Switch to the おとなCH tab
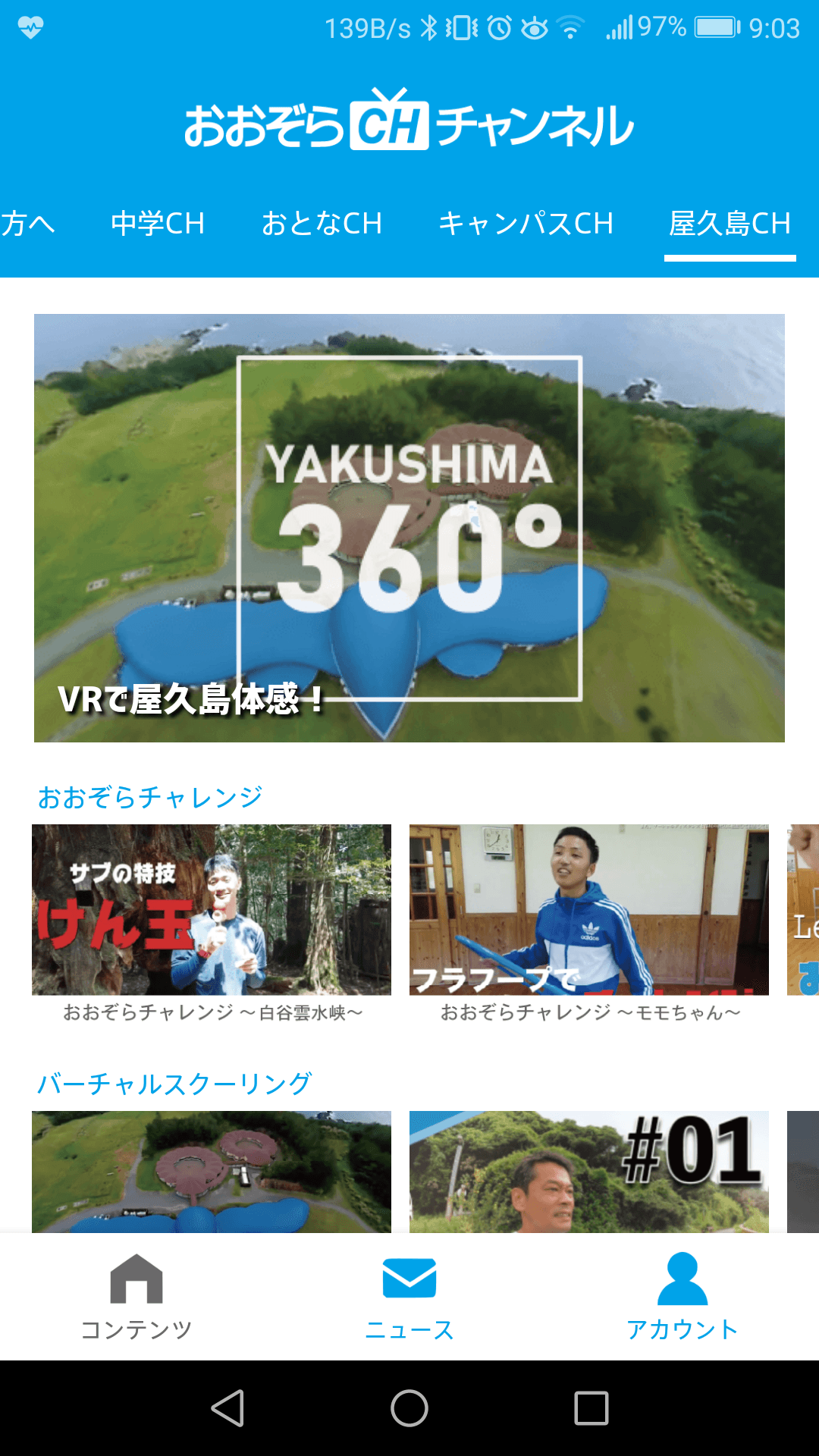This screenshot has width=819, height=1456. click(322, 224)
